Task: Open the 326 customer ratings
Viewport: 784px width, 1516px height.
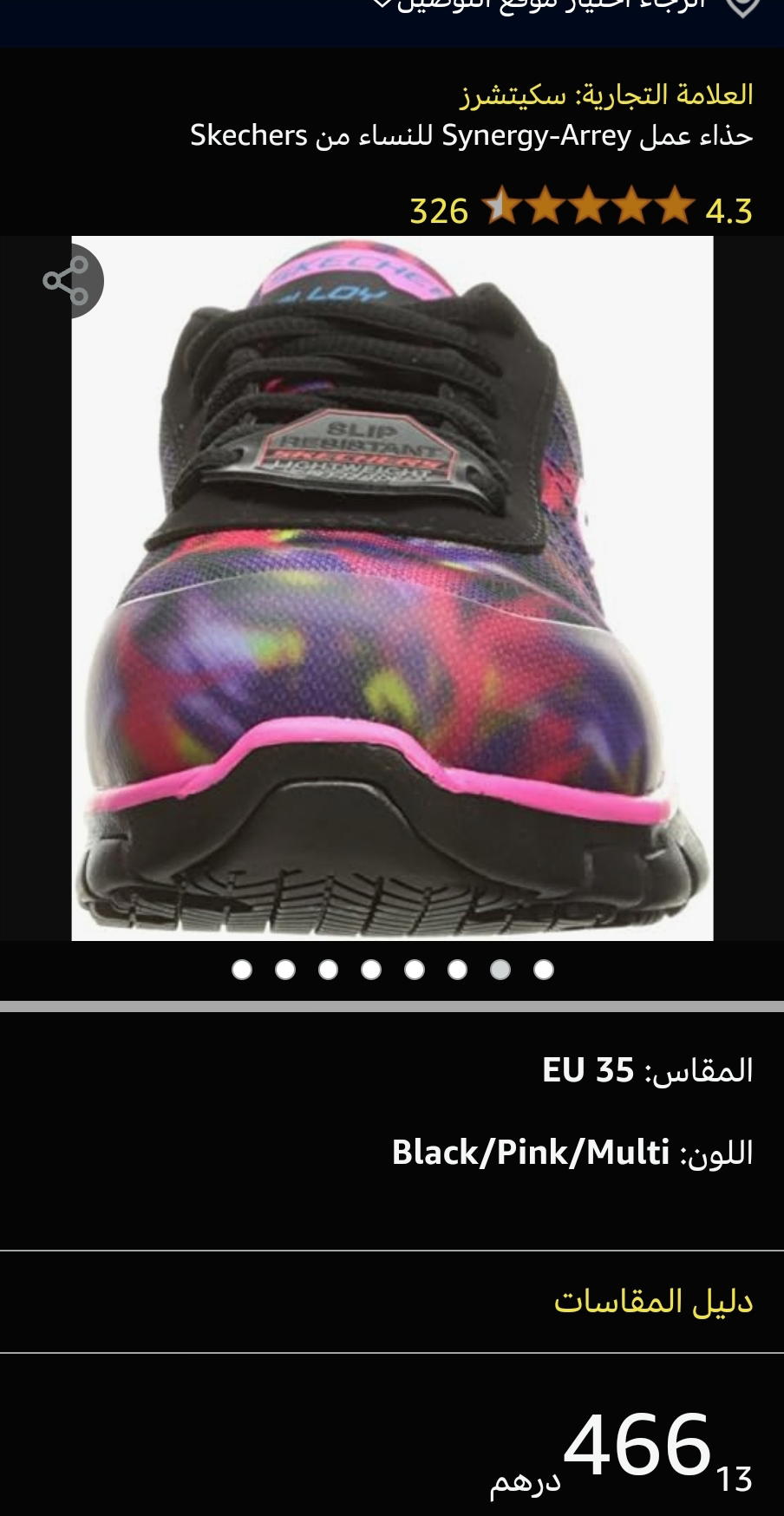Action: tap(439, 210)
